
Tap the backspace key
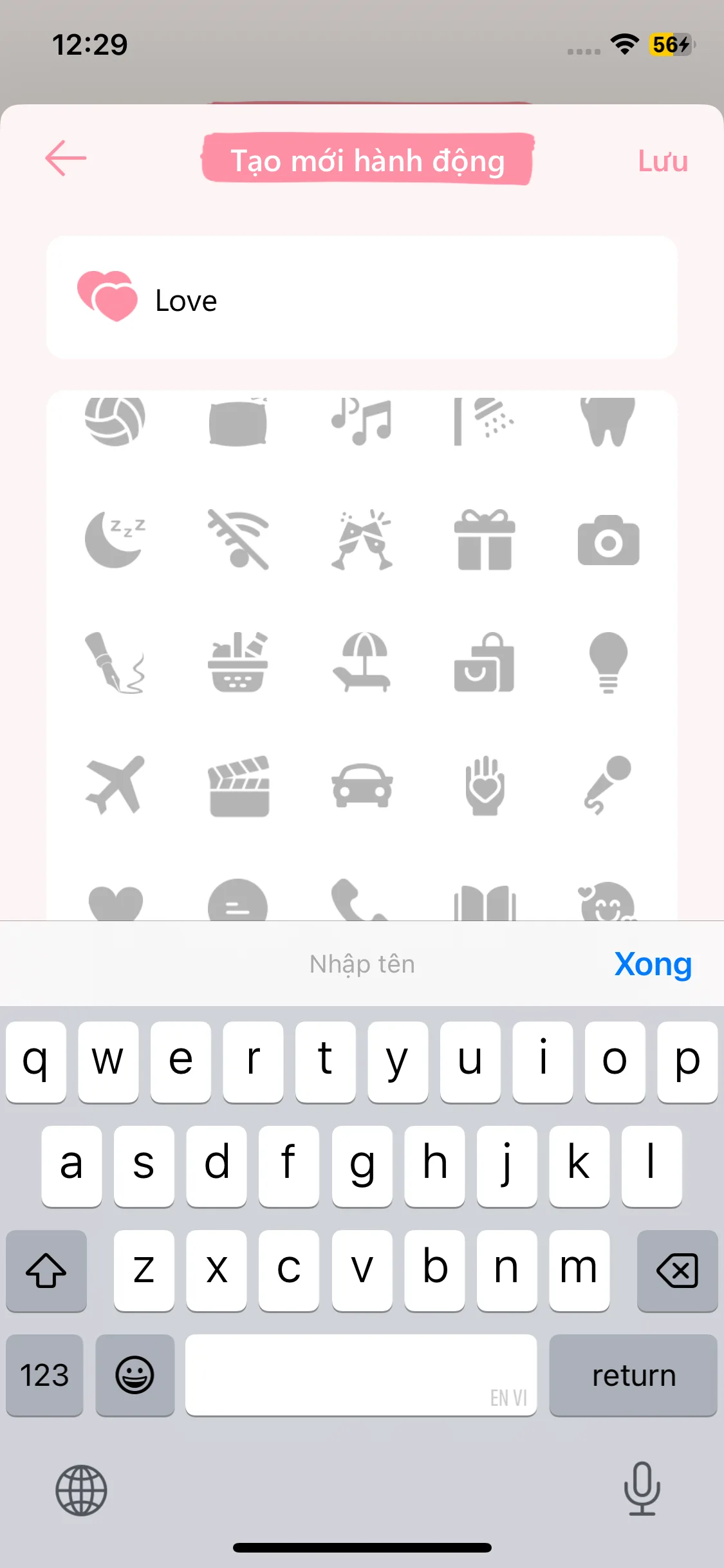677,1271
